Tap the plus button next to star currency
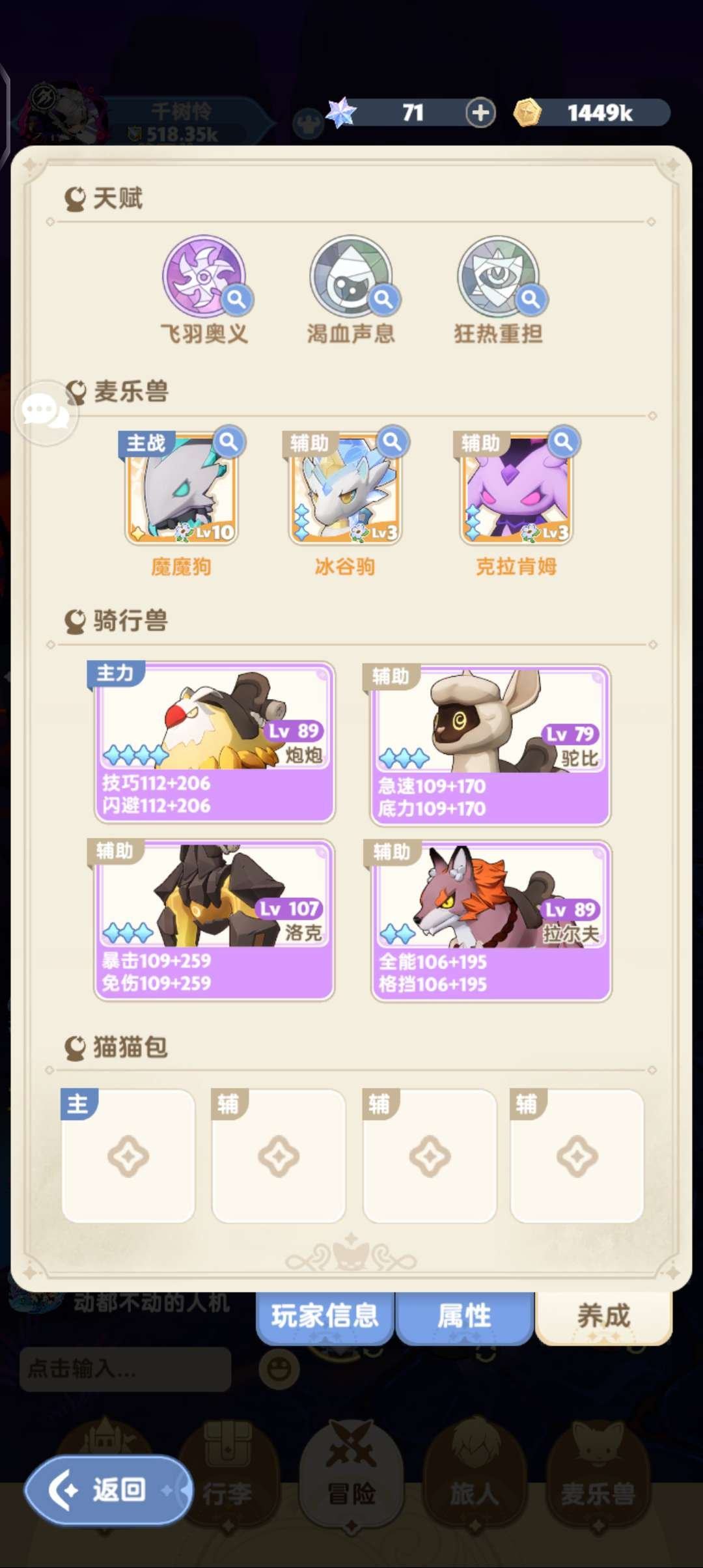The width and height of the screenshot is (703, 1568). 480,113
